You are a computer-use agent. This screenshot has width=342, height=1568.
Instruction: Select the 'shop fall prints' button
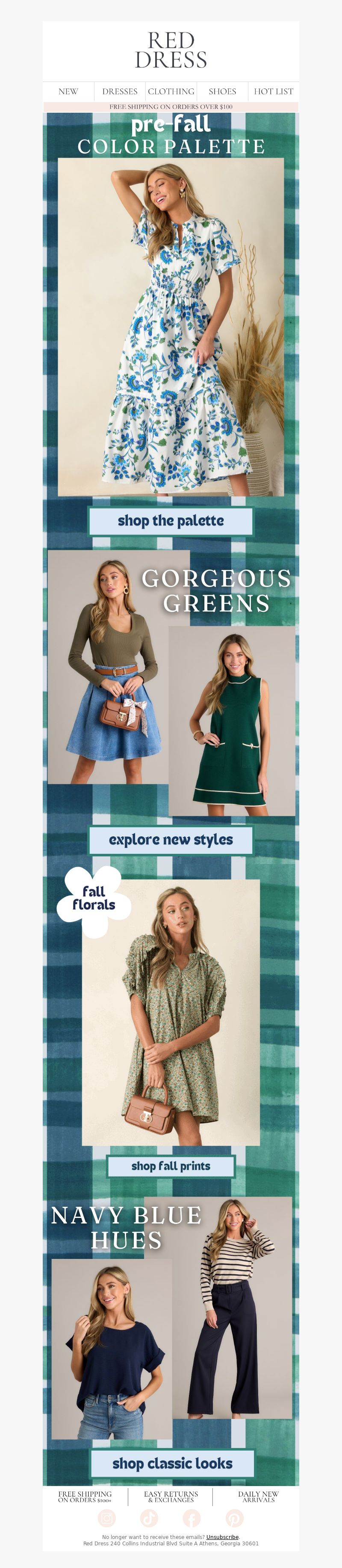point(171,1166)
